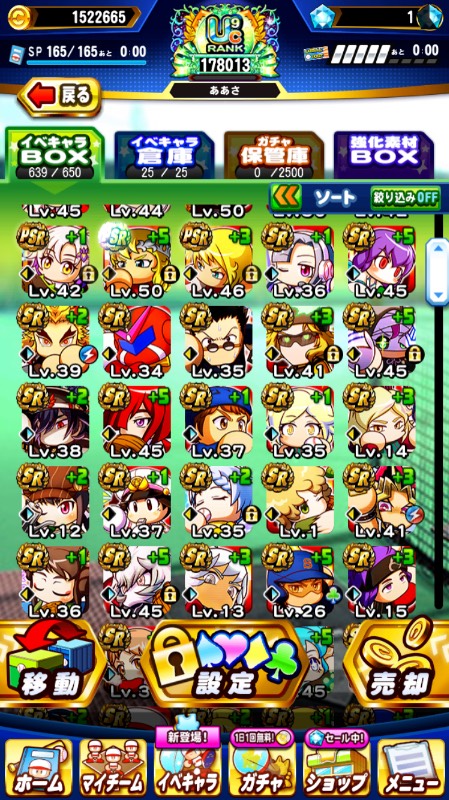Switch to the イベキャラ倉庫 tab
Image resolution: width=449 pixels, height=800 pixels.
165,155
